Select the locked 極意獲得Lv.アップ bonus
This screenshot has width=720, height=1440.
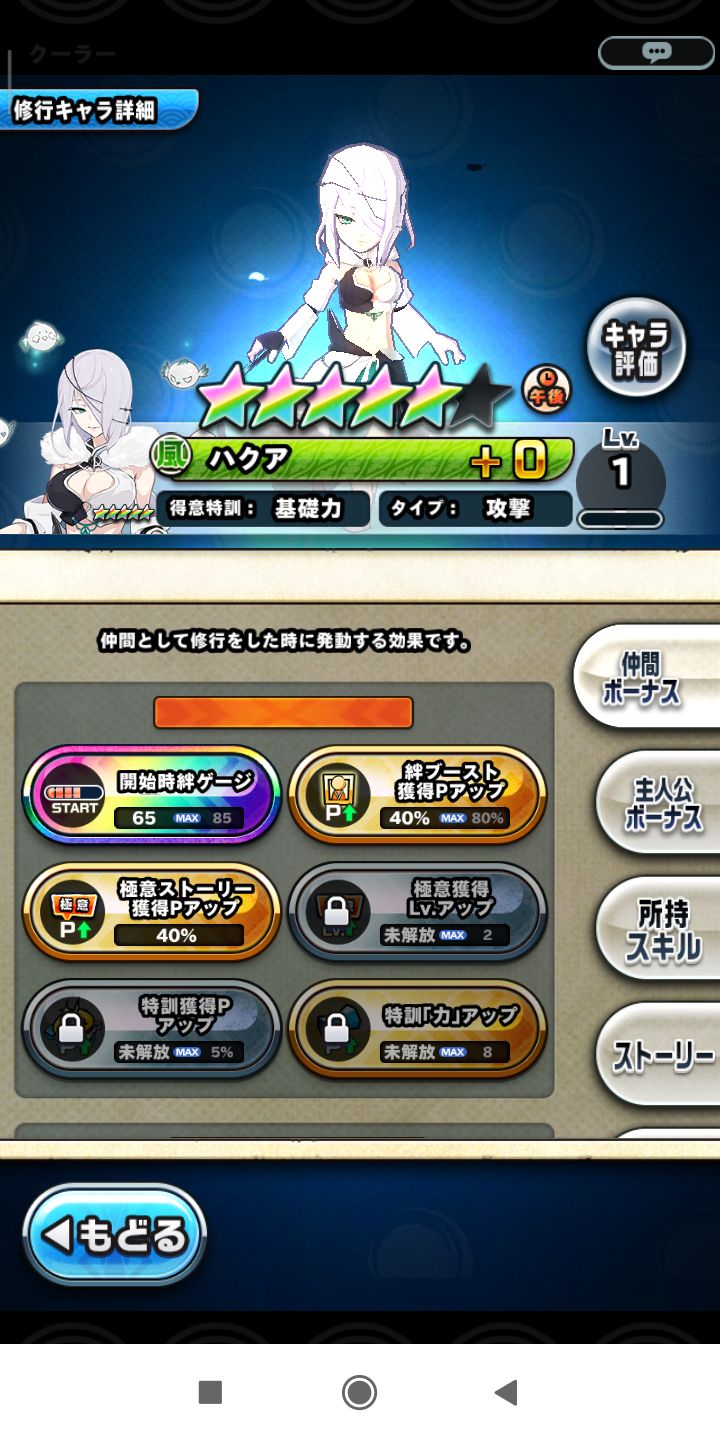pos(417,912)
